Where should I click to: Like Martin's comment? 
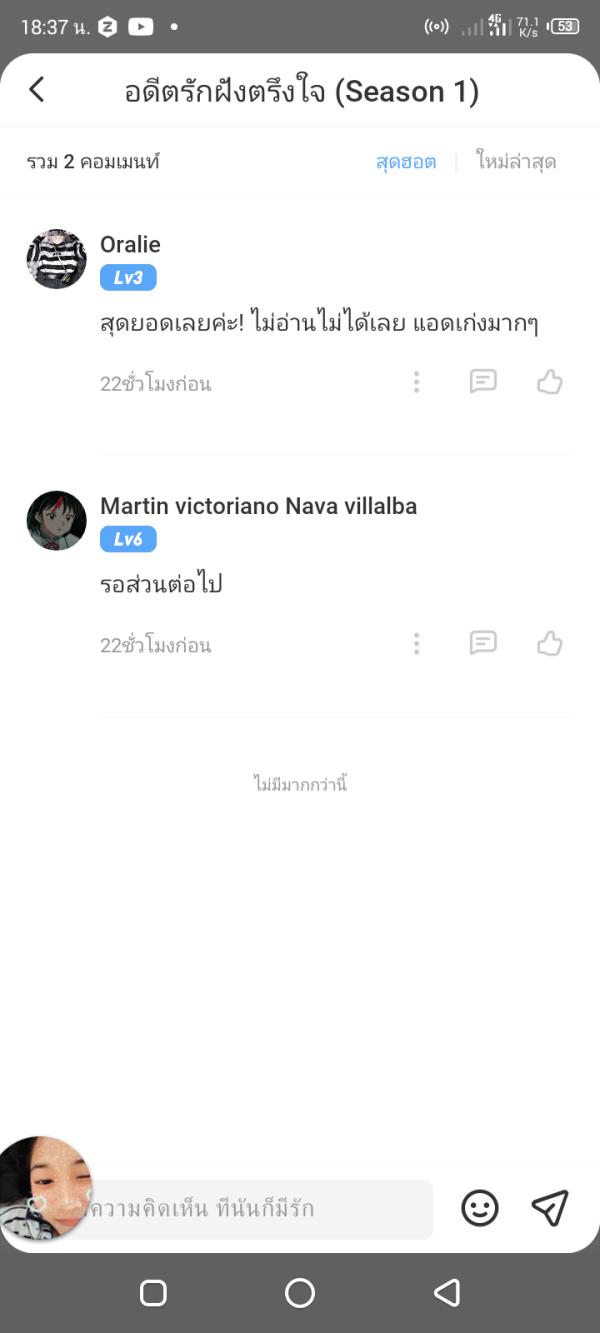pyautogui.click(x=550, y=644)
